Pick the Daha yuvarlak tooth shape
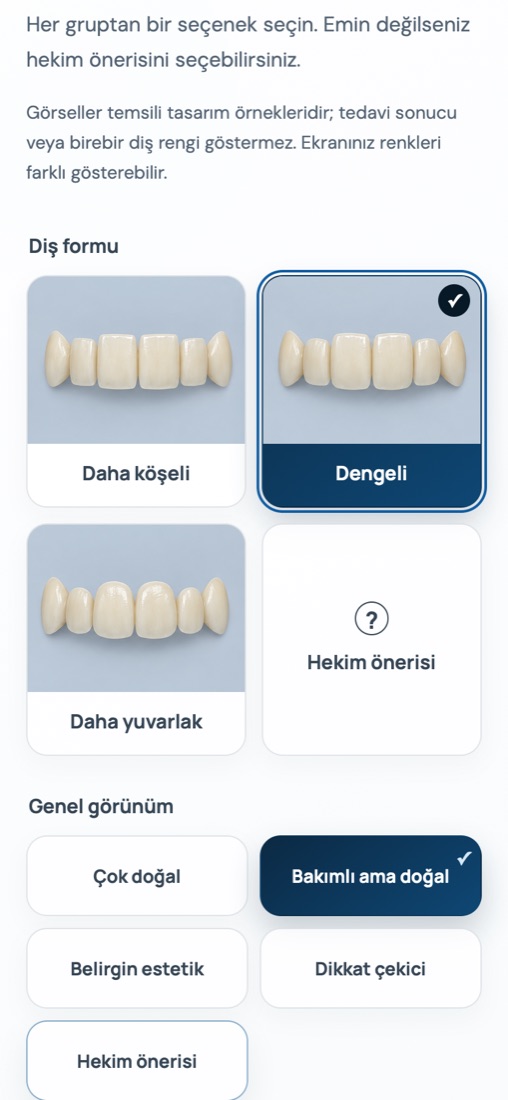The width and height of the screenshot is (508, 1100). (136, 639)
